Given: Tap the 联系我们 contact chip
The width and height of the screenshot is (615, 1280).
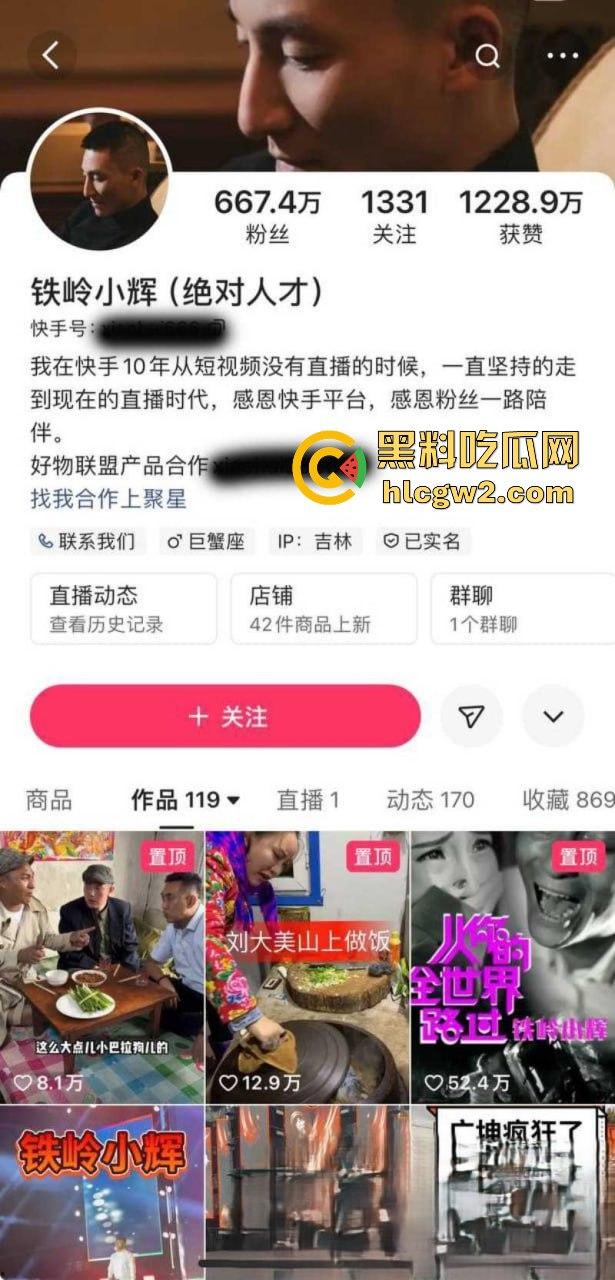Looking at the screenshot, I should coord(88,541).
